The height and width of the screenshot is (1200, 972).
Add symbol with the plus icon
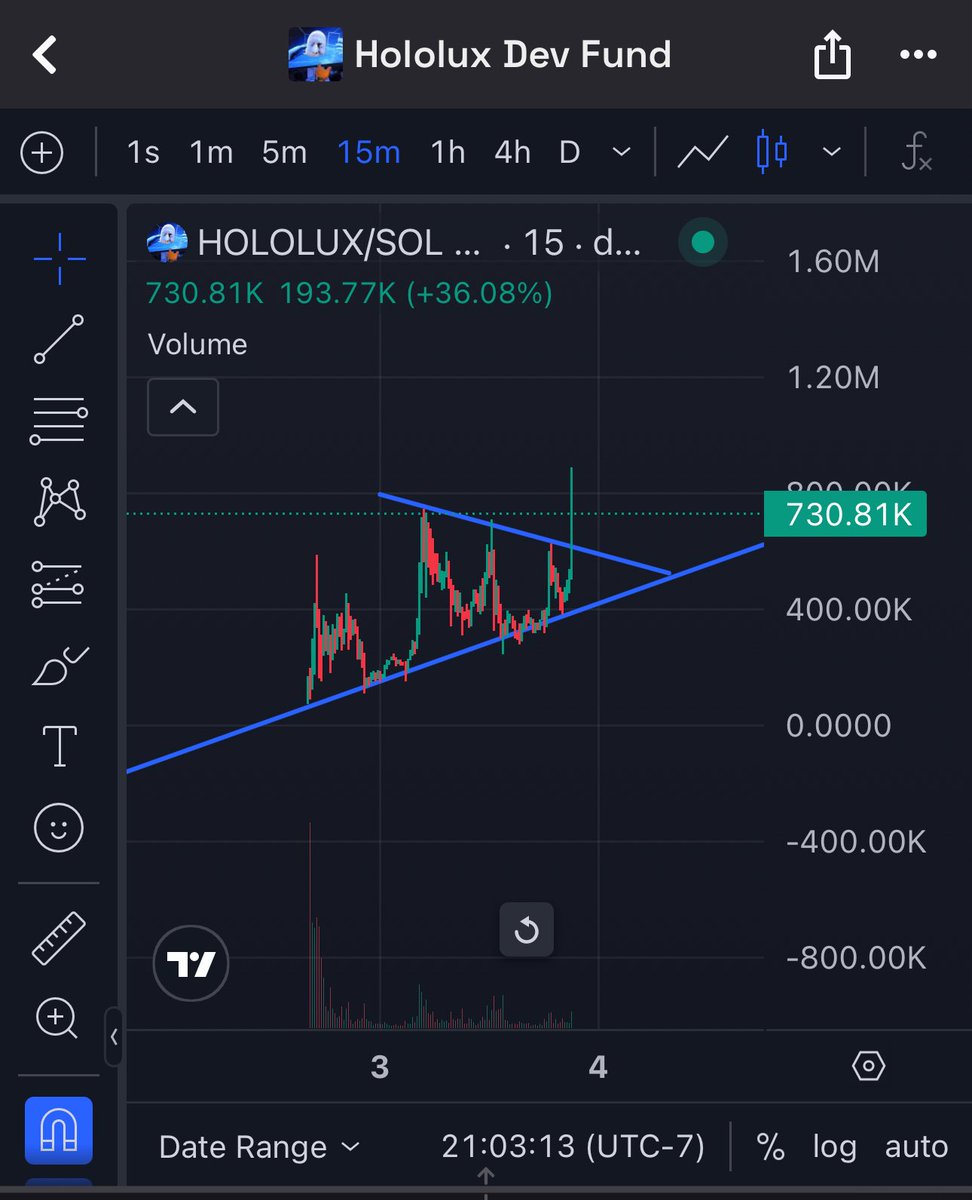(42, 153)
